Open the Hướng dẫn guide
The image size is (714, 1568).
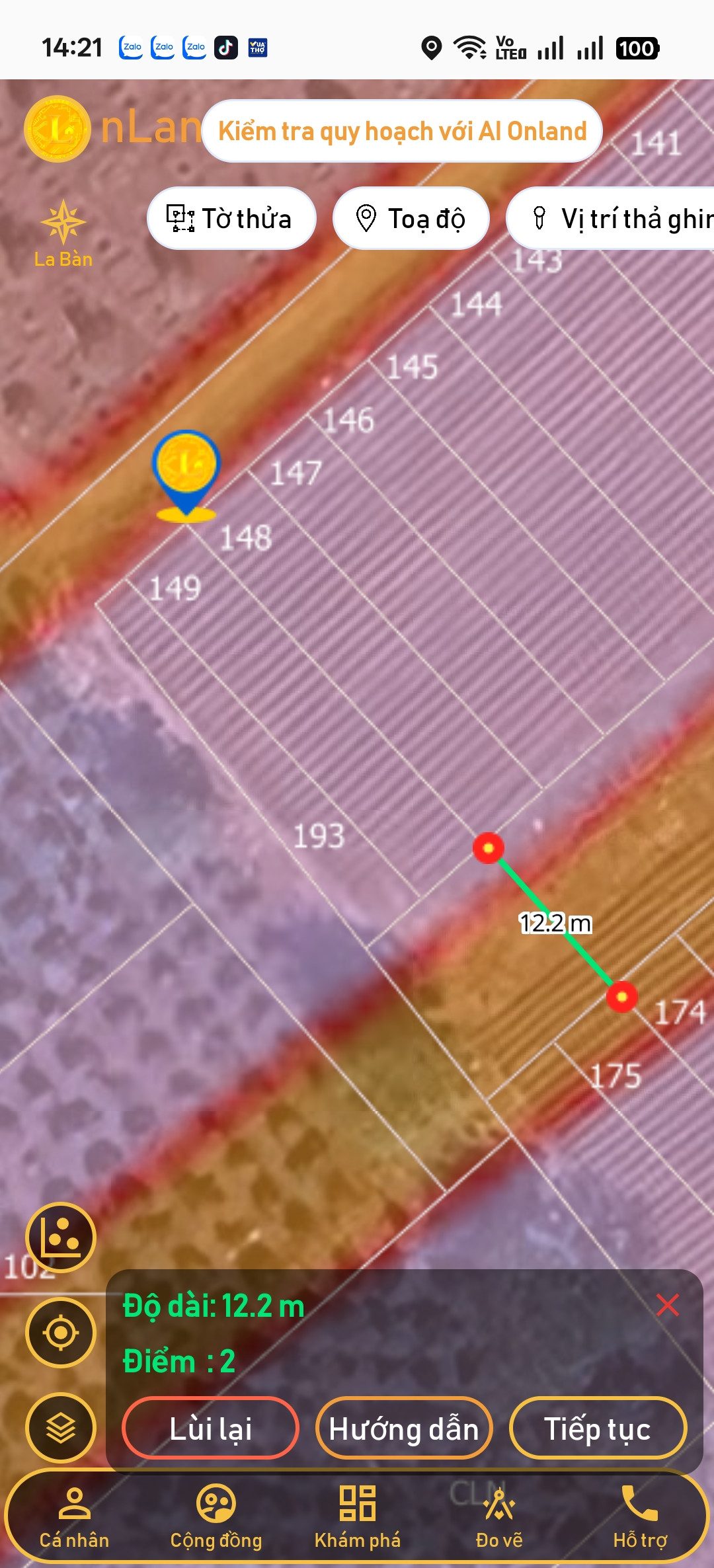click(404, 1428)
